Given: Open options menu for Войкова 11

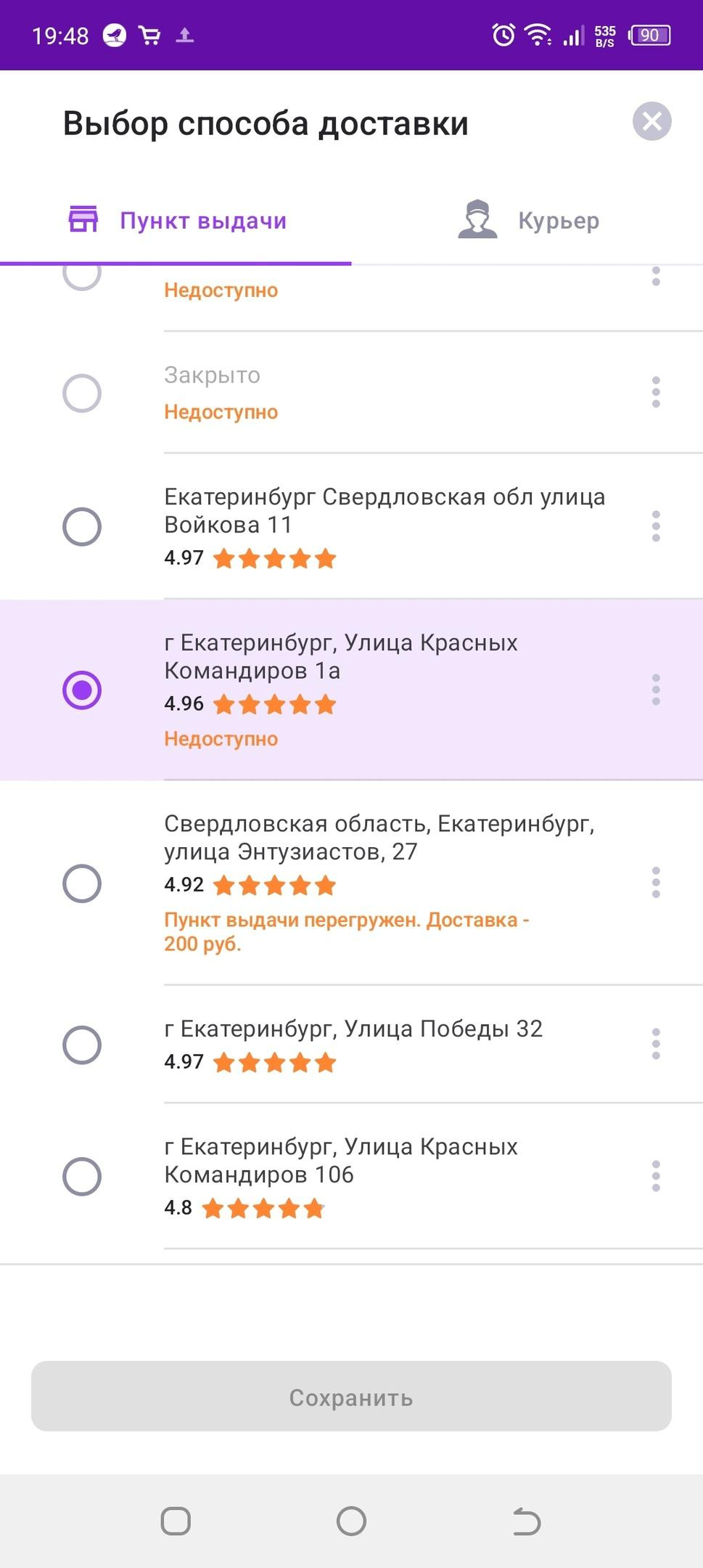Looking at the screenshot, I should click(x=656, y=526).
